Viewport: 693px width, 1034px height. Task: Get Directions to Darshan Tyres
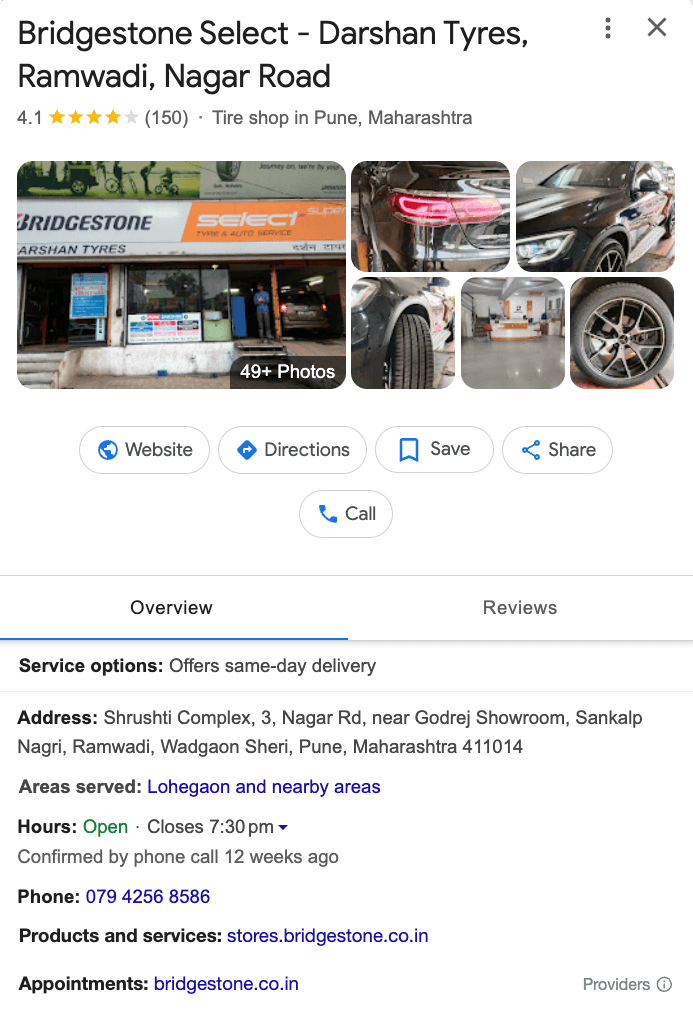pos(292,450)
